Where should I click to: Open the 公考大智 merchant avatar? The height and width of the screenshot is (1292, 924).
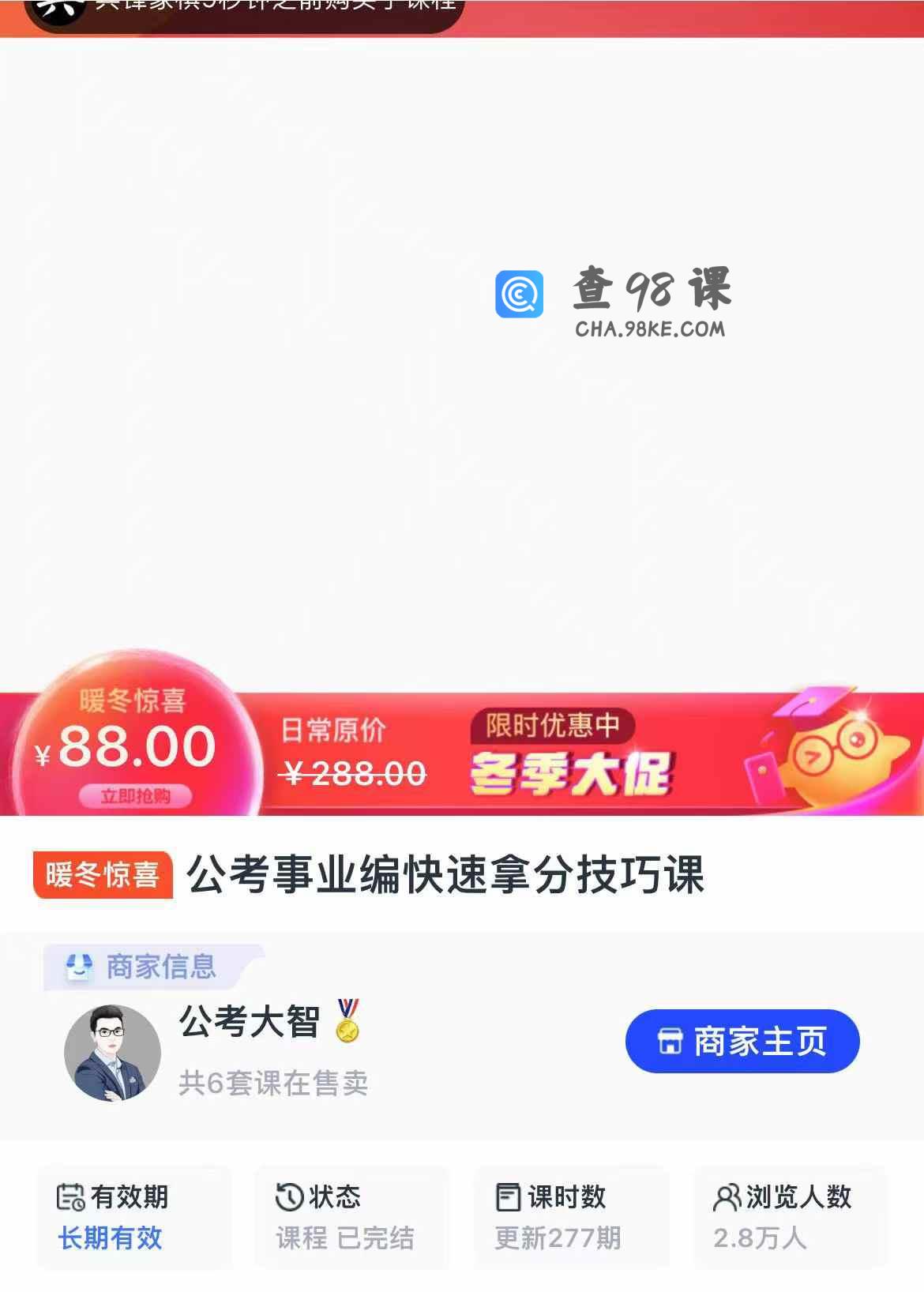pos(112,1053)
